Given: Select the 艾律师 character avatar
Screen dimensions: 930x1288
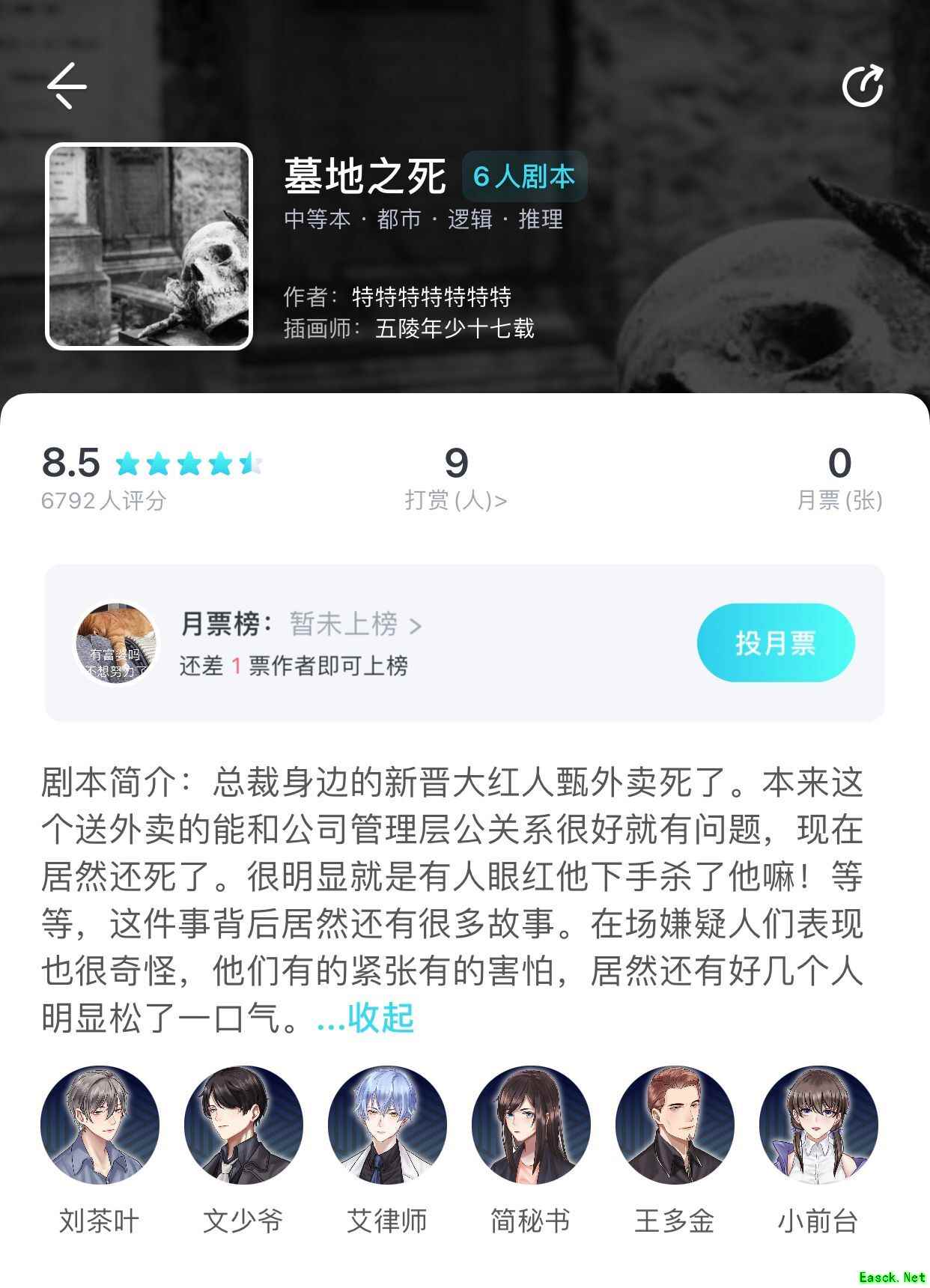Looking at the screenshot, I should click(x=387, y=1125).
